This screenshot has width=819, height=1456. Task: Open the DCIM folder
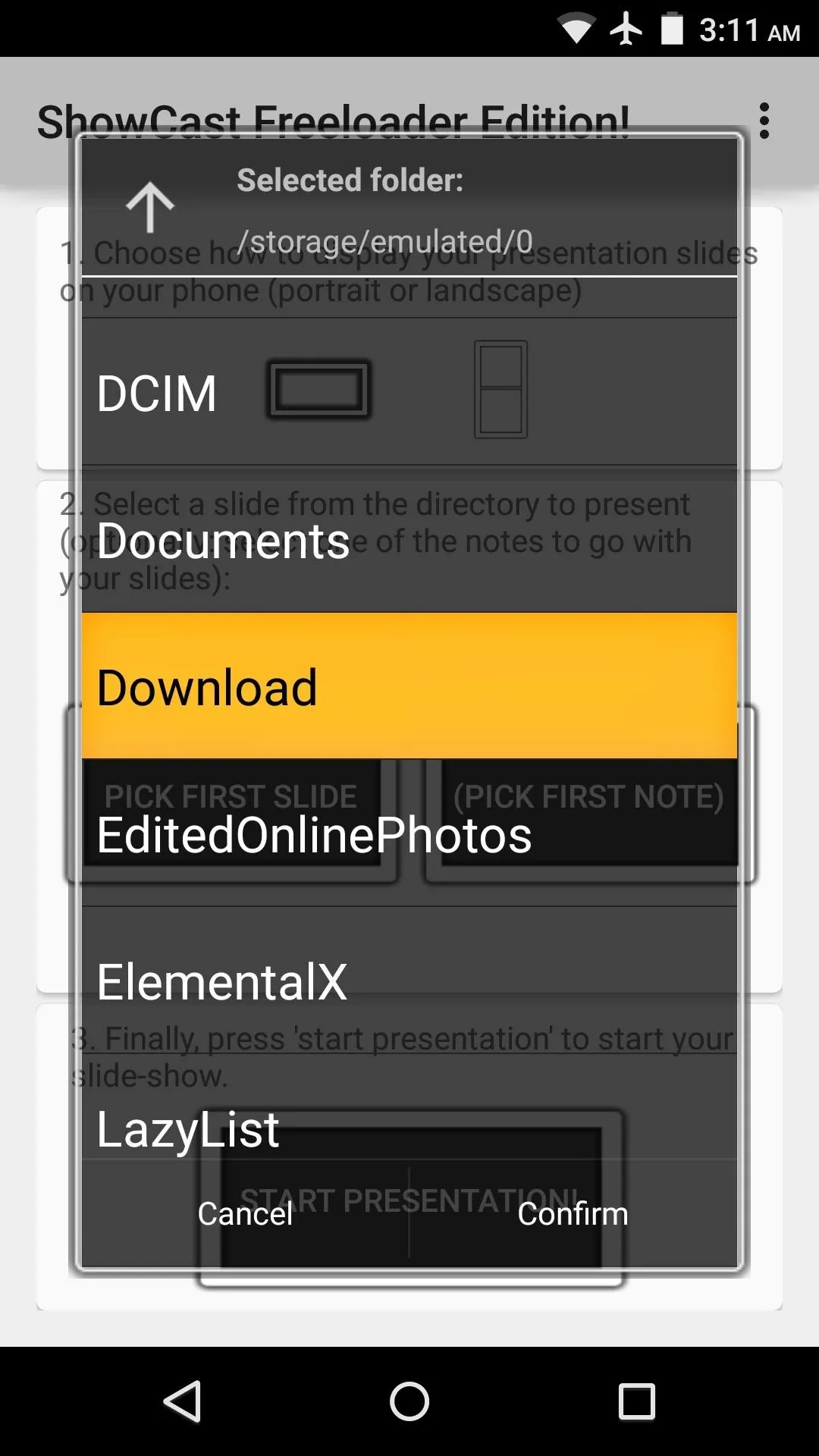pos(409,392)
